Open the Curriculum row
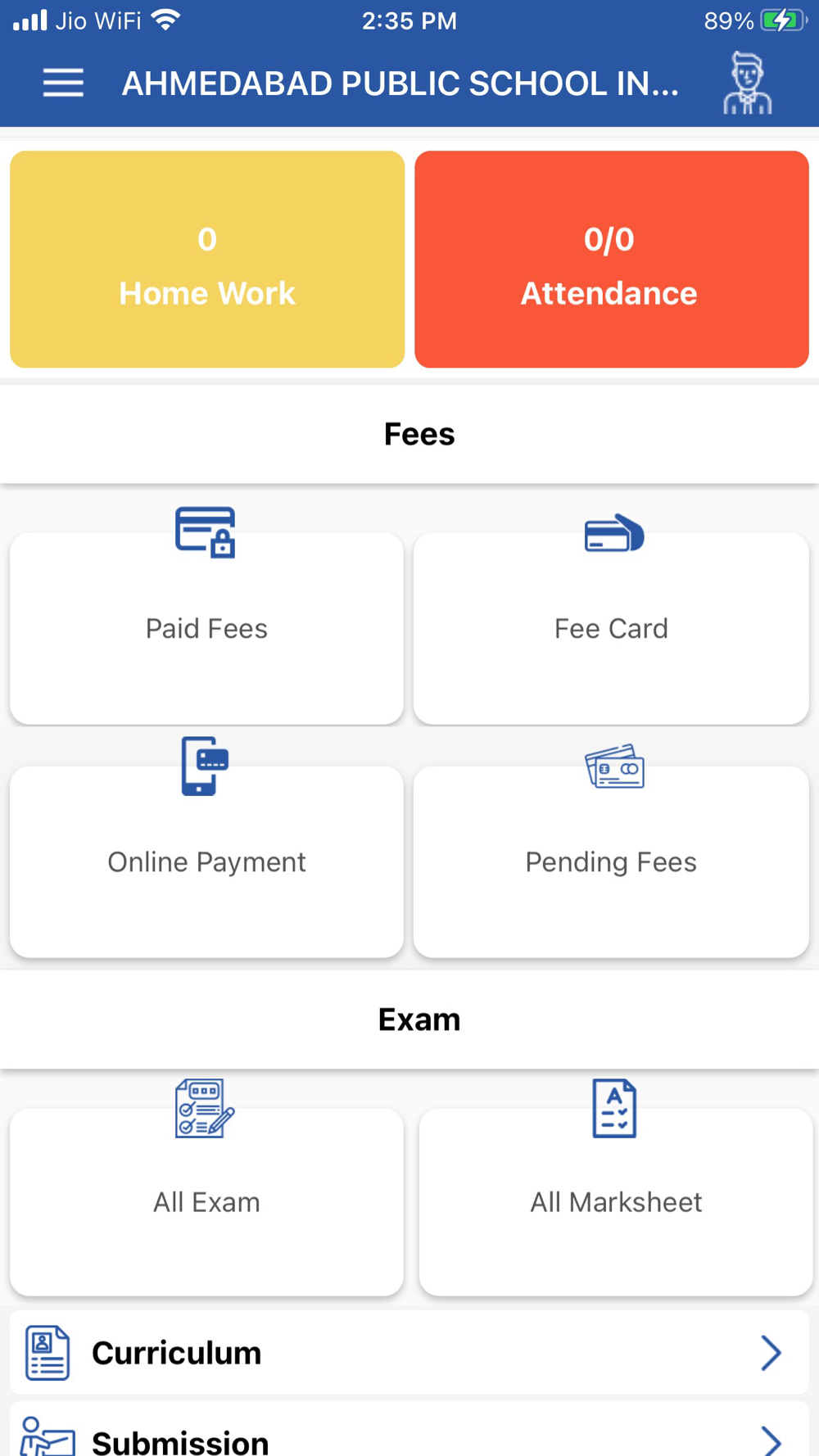 409,1353
